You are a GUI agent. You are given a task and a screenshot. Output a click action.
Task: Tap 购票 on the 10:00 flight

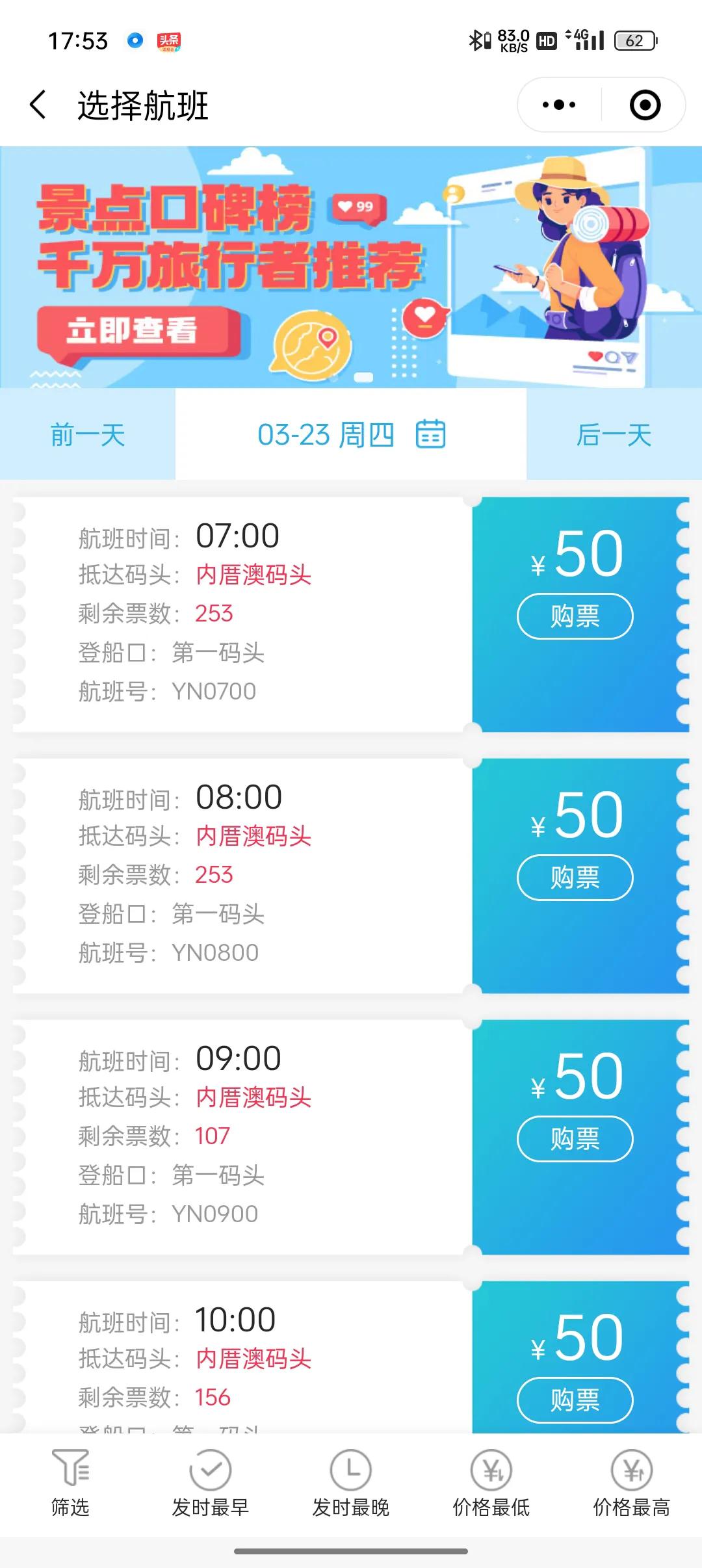point(574,1400)
